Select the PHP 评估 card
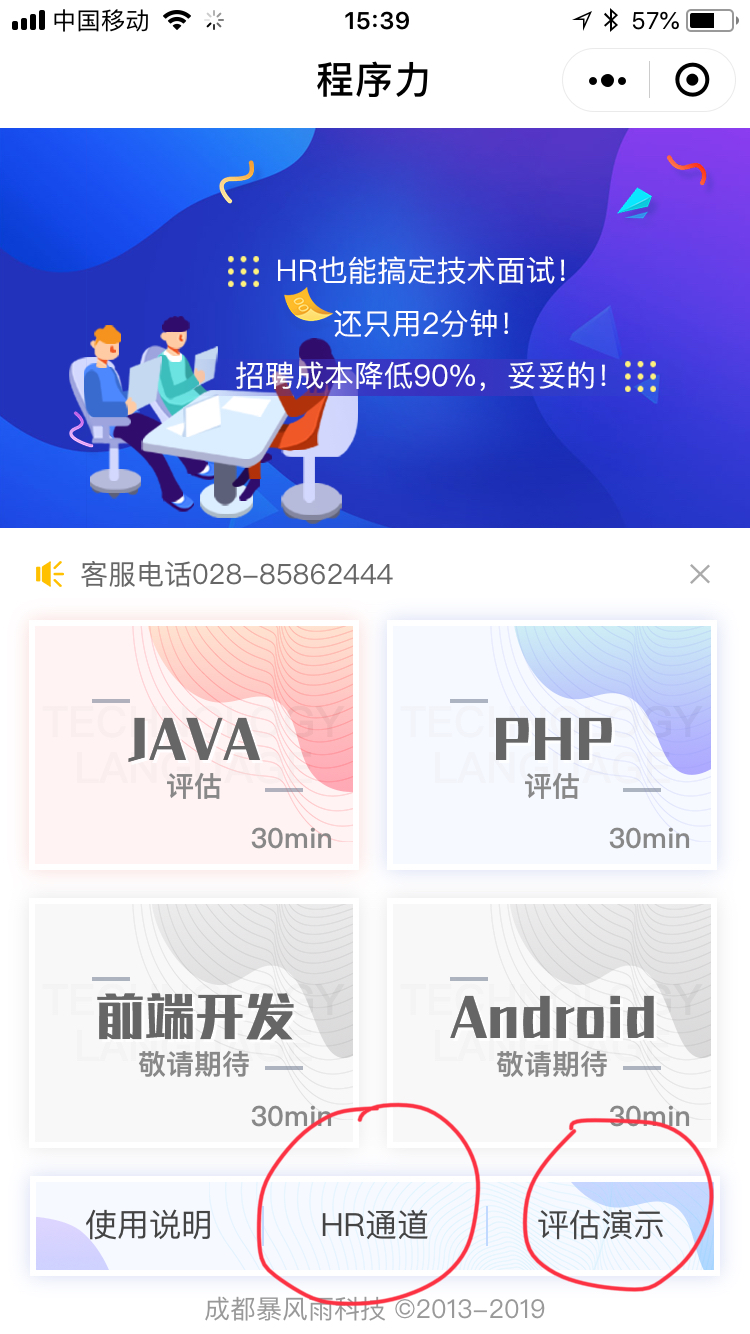Image resolution: width=750 pixels, height=1334 pixels. click(552, 745)
